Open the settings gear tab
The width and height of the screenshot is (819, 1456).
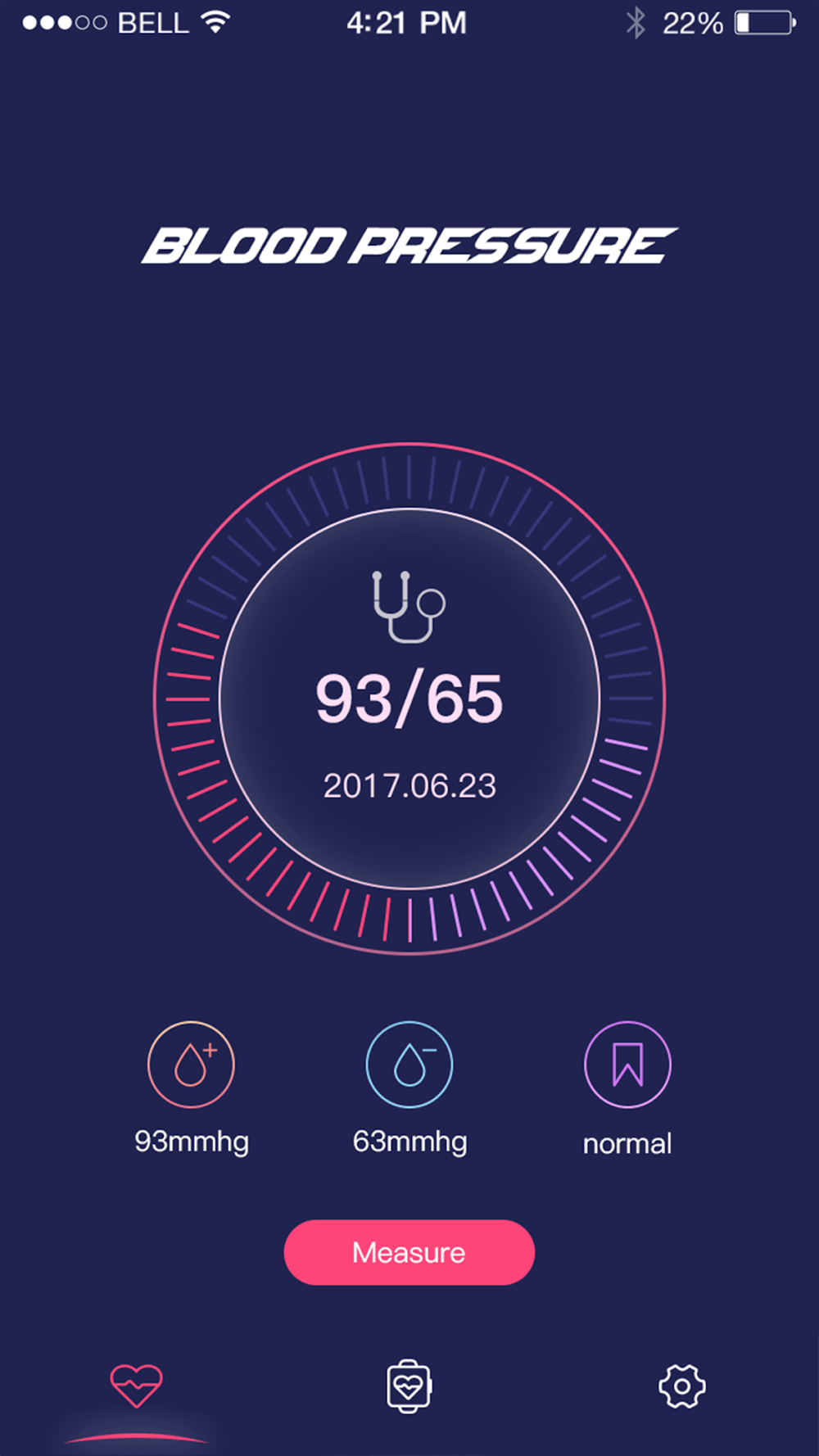tap(681, 1386)
